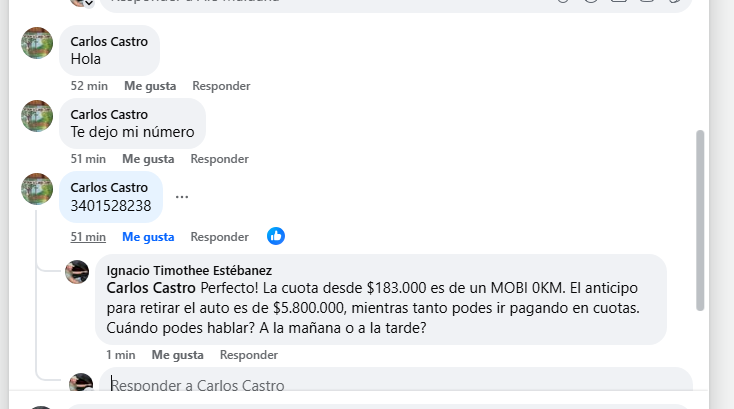The height and width of the screenshot is (409, 734).
Task: Reply to the "Hola" comment
Action: coord(221,86)
